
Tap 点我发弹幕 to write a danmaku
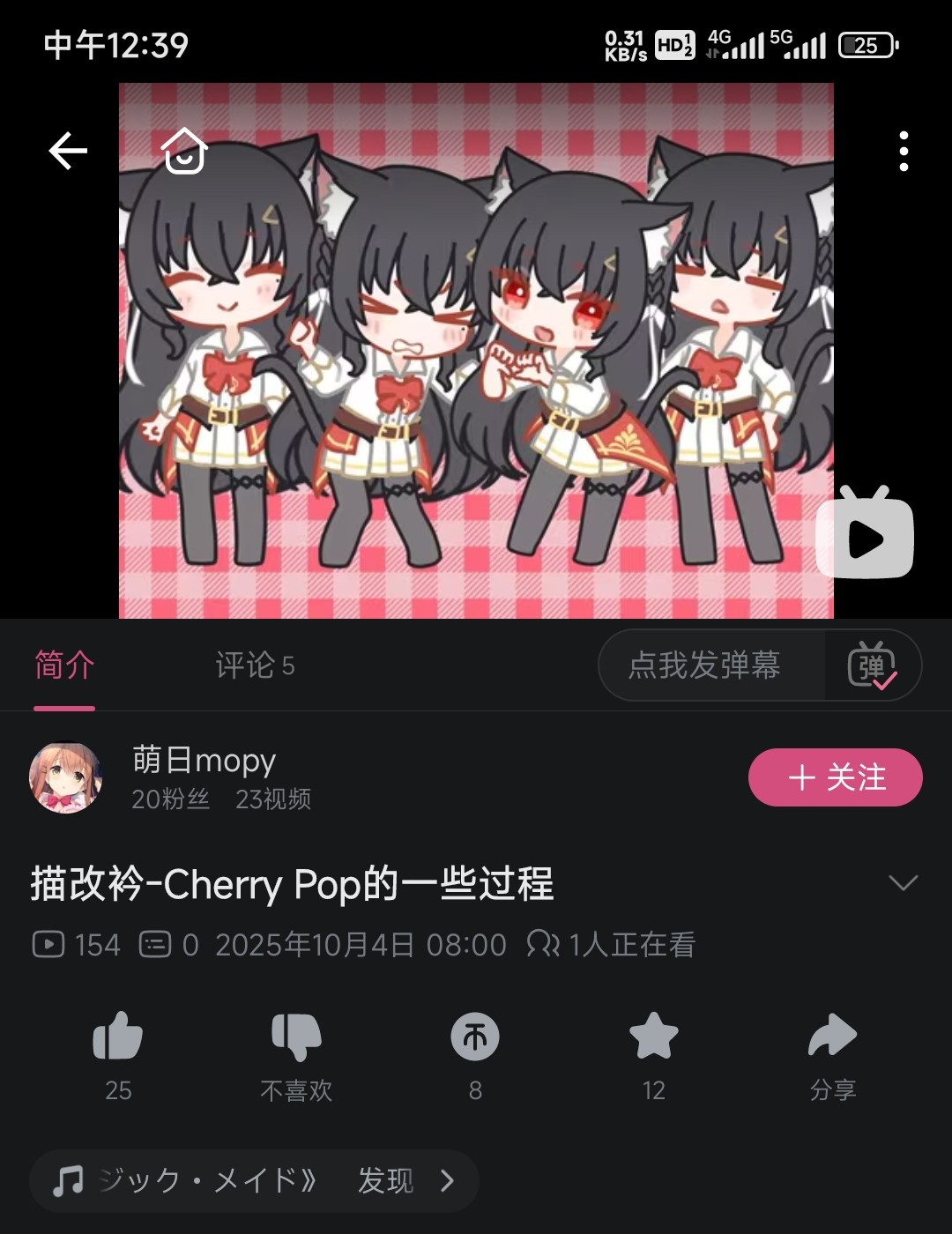pos(704,665)
